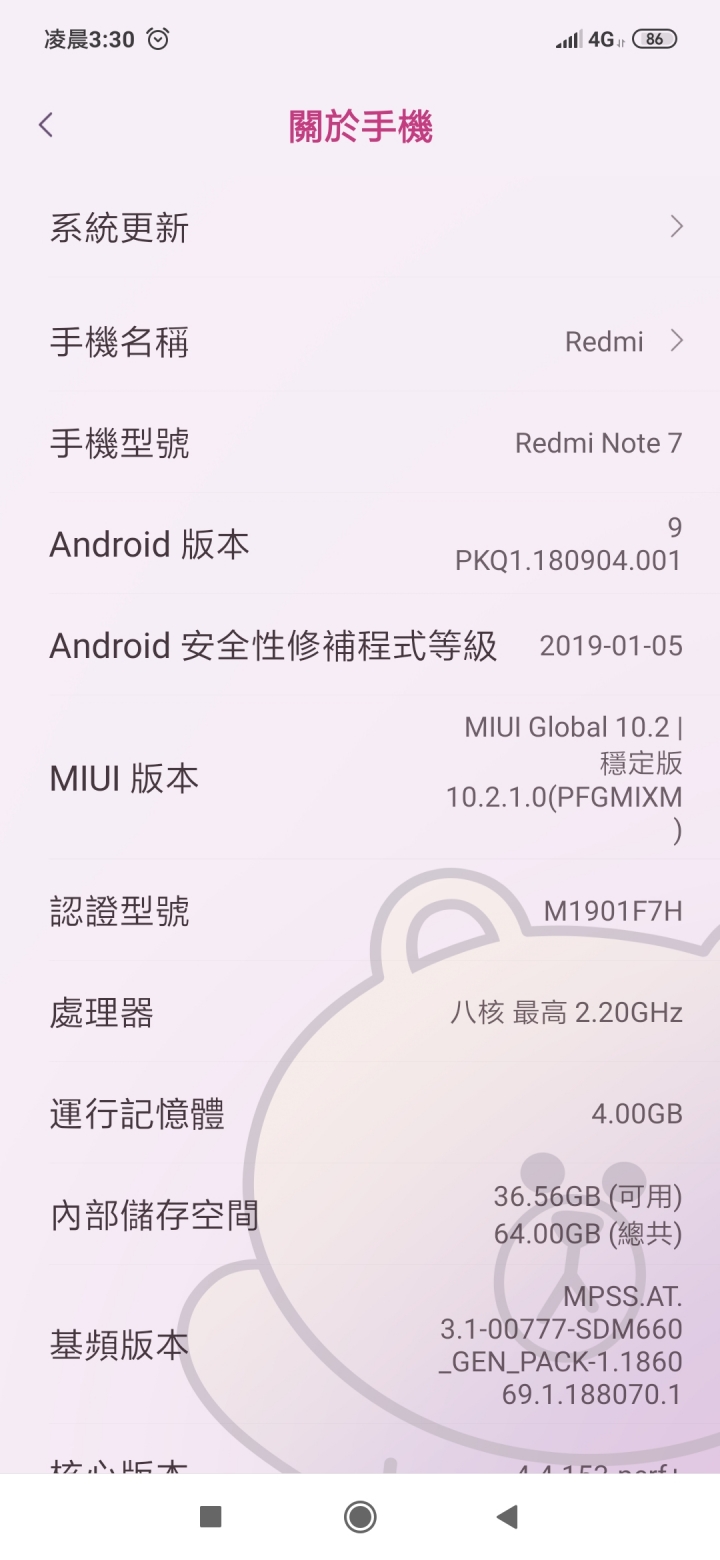The height and width of the screenshot is (1560, 720).
Task: Open the 系統更新 row
Action: click(360, 228)
